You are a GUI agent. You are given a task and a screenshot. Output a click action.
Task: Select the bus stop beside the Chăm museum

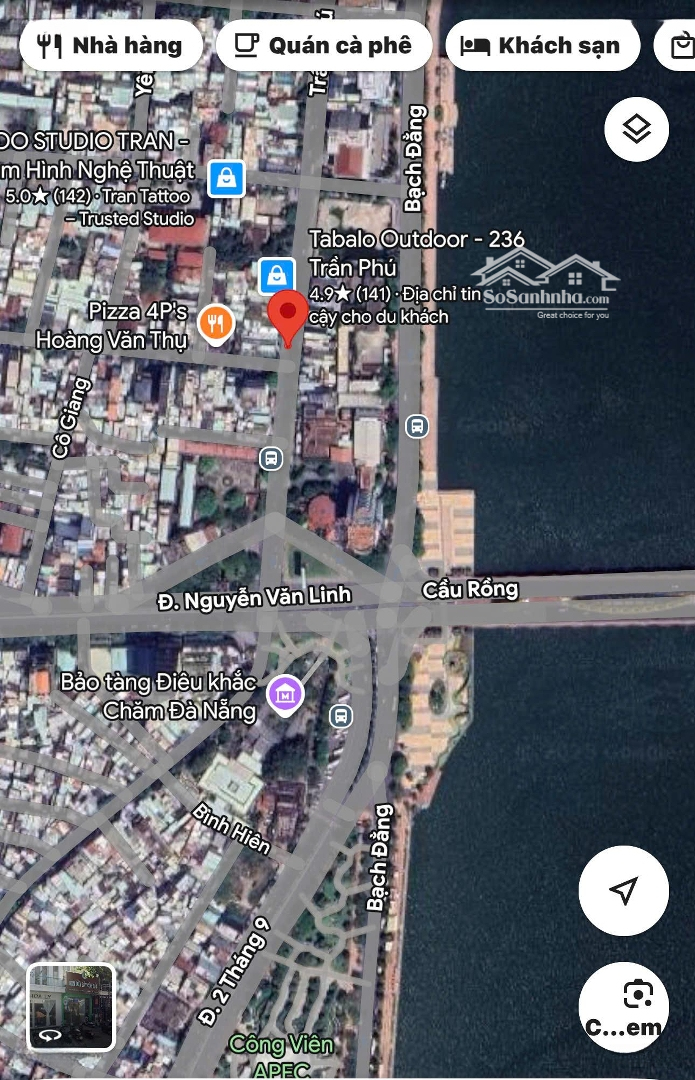point(341,715)
